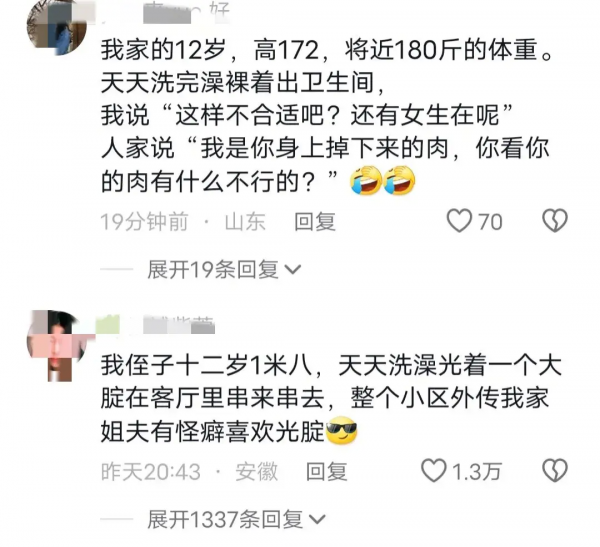600x547 pixels.
Task: Like the comment from 山东 user
Action: point(460,221)
